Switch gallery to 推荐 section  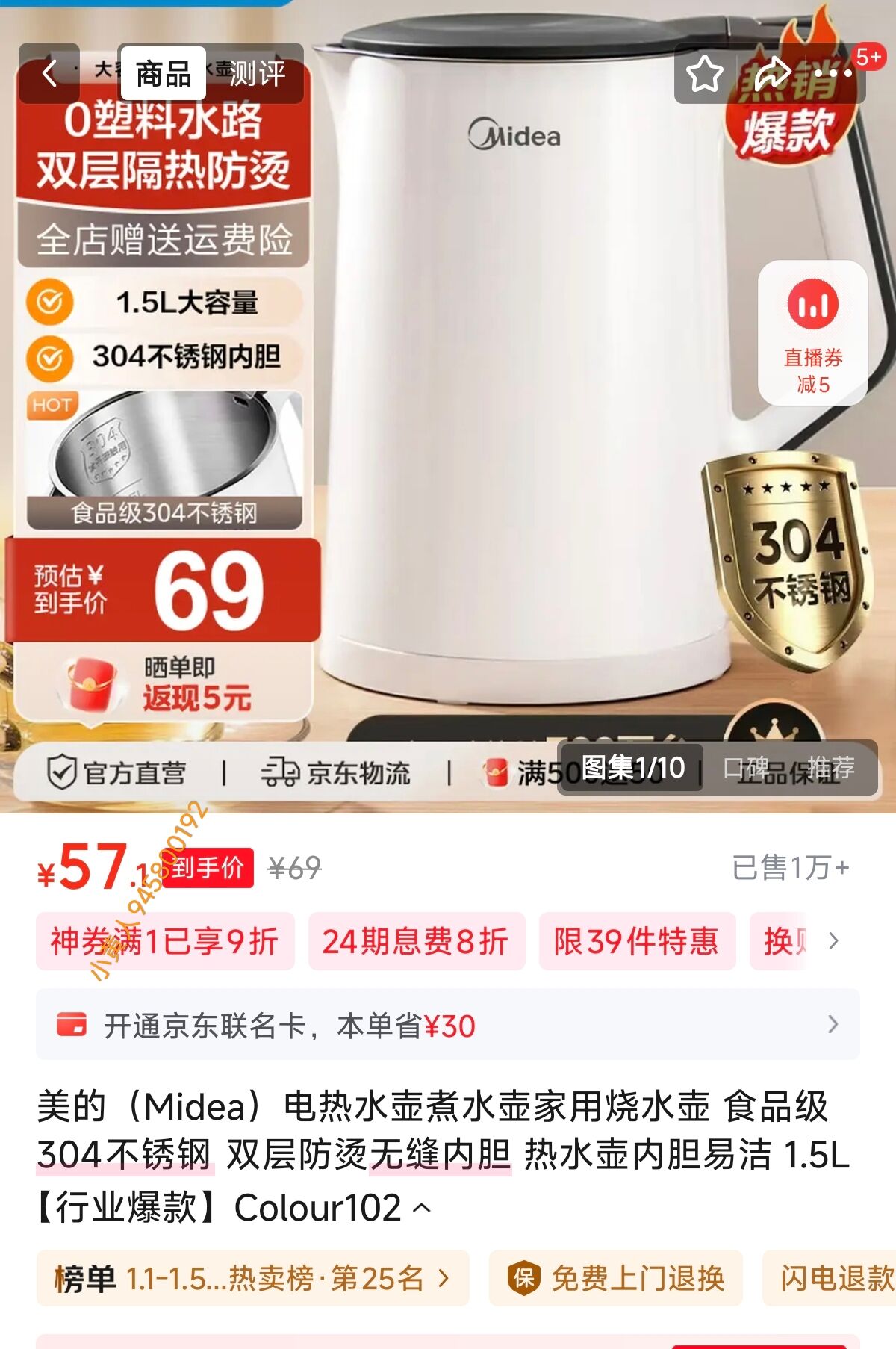830,767
